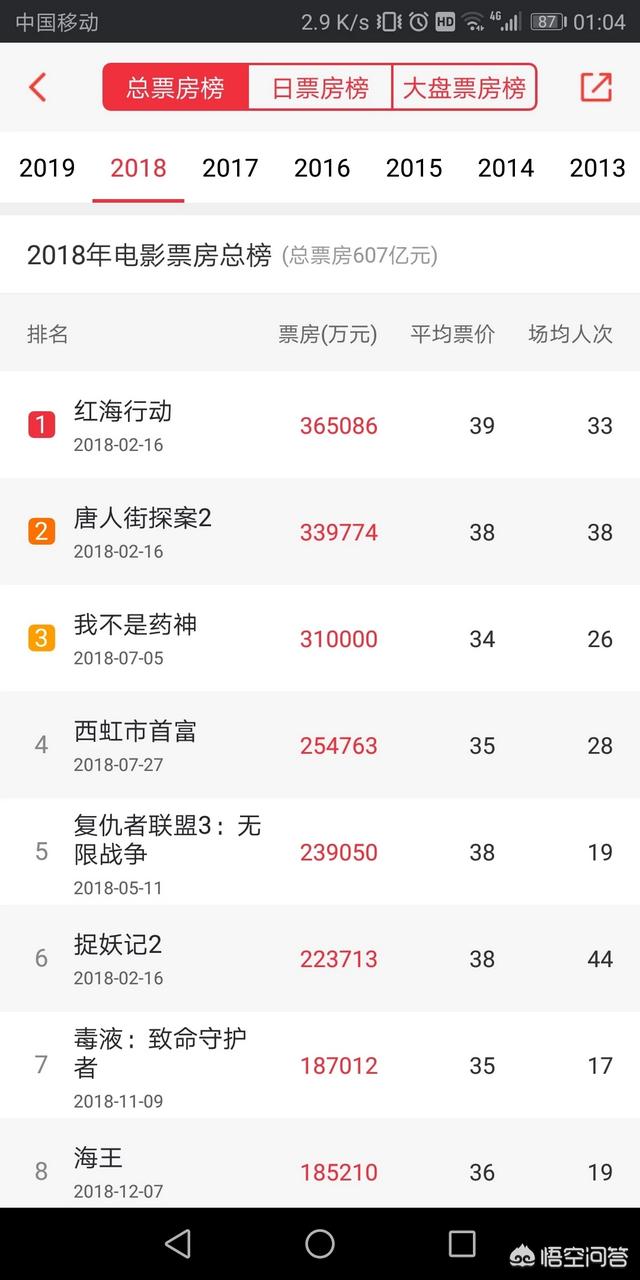Select year 2015

pos(414,167)
